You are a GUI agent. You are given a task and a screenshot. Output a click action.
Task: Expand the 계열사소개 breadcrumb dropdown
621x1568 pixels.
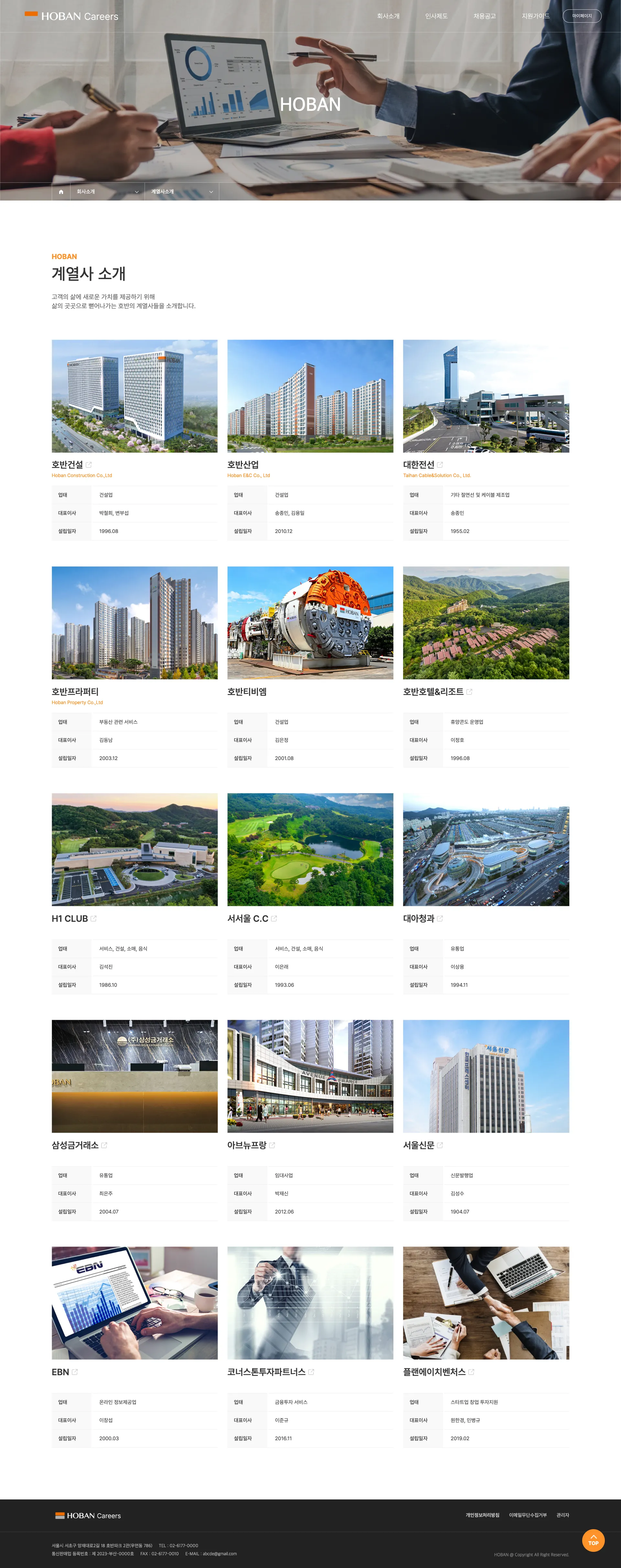click(181, 192)
